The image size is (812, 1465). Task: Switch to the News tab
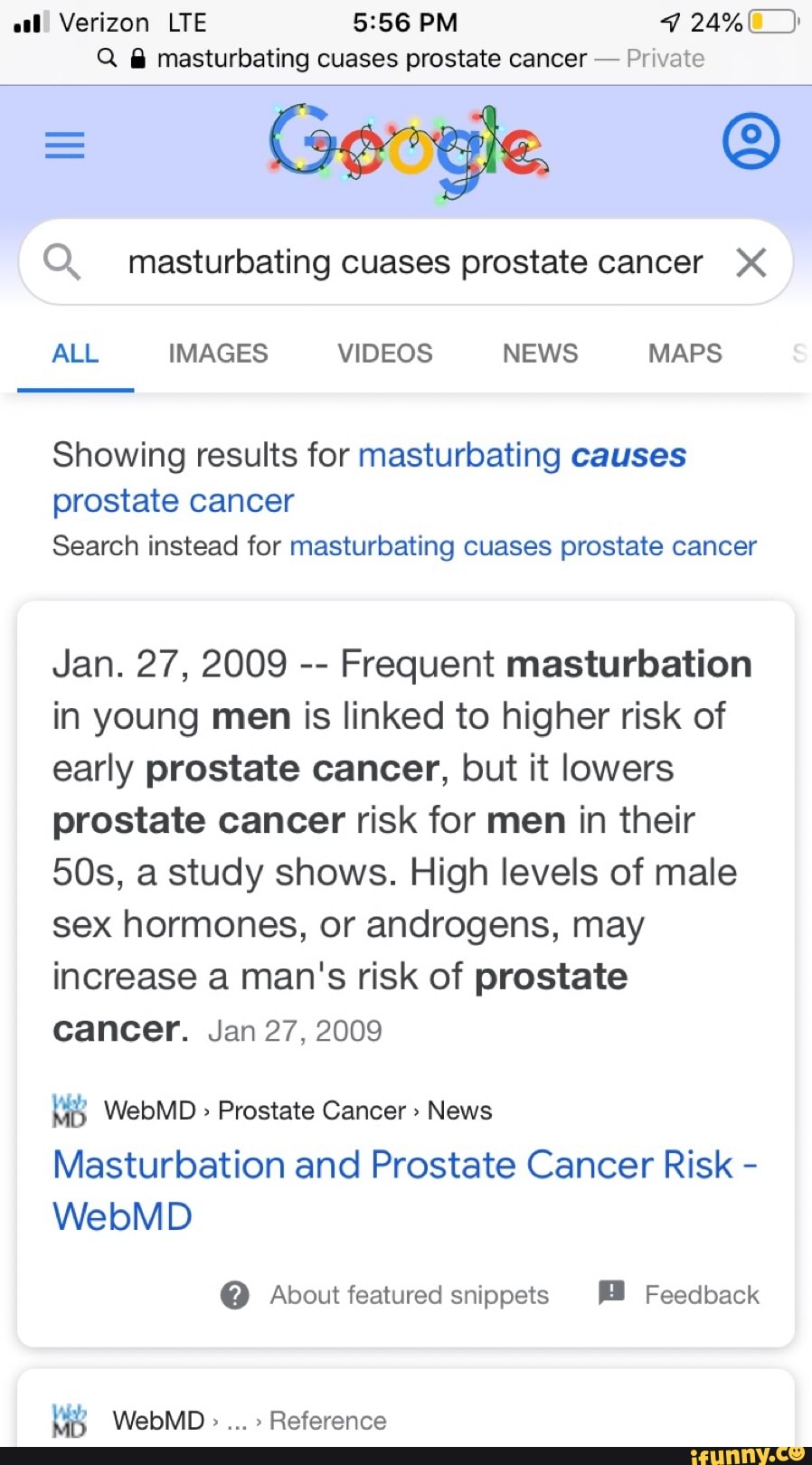(540, 353)
